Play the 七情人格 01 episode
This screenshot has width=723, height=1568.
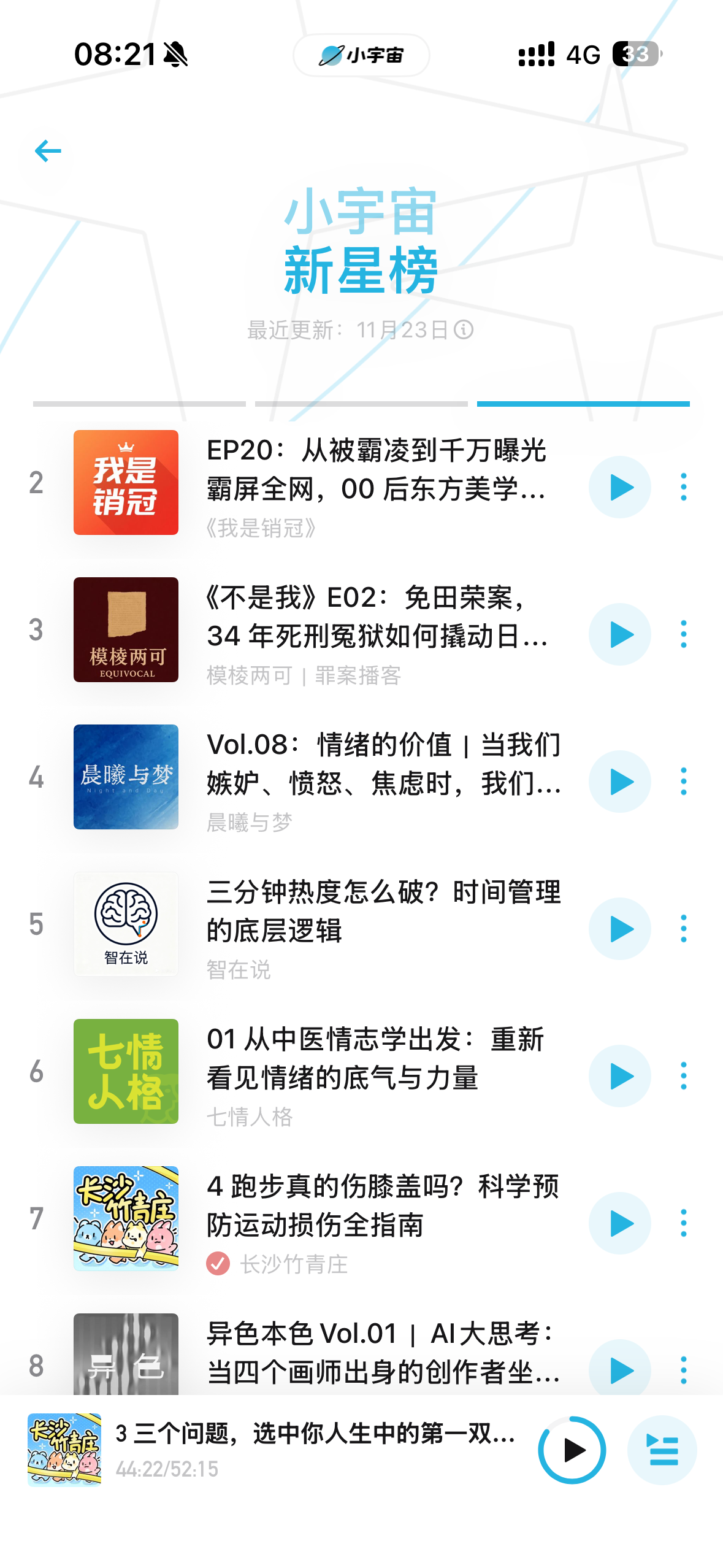point(619,1076)
